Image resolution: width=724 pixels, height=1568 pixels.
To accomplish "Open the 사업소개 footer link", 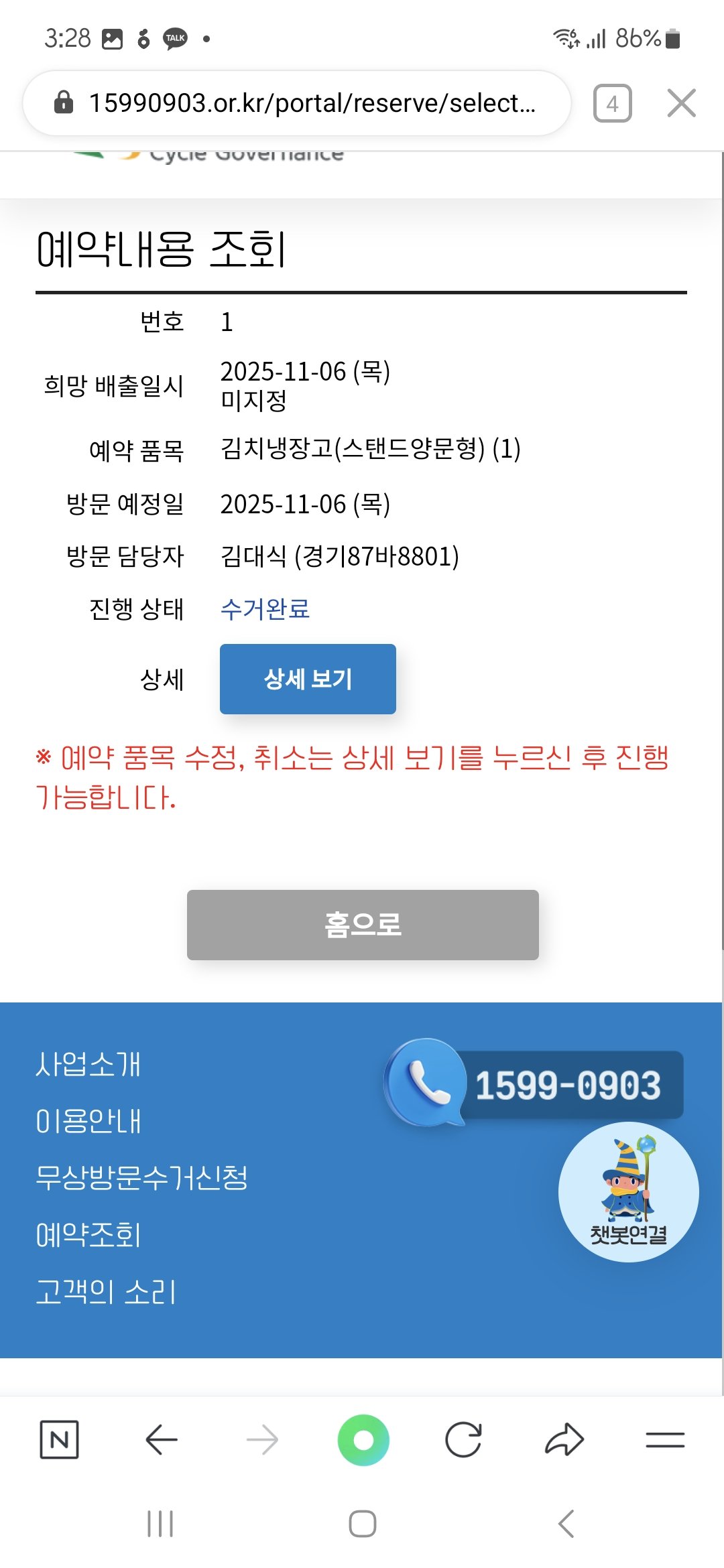I will (x=88, y=1064).
